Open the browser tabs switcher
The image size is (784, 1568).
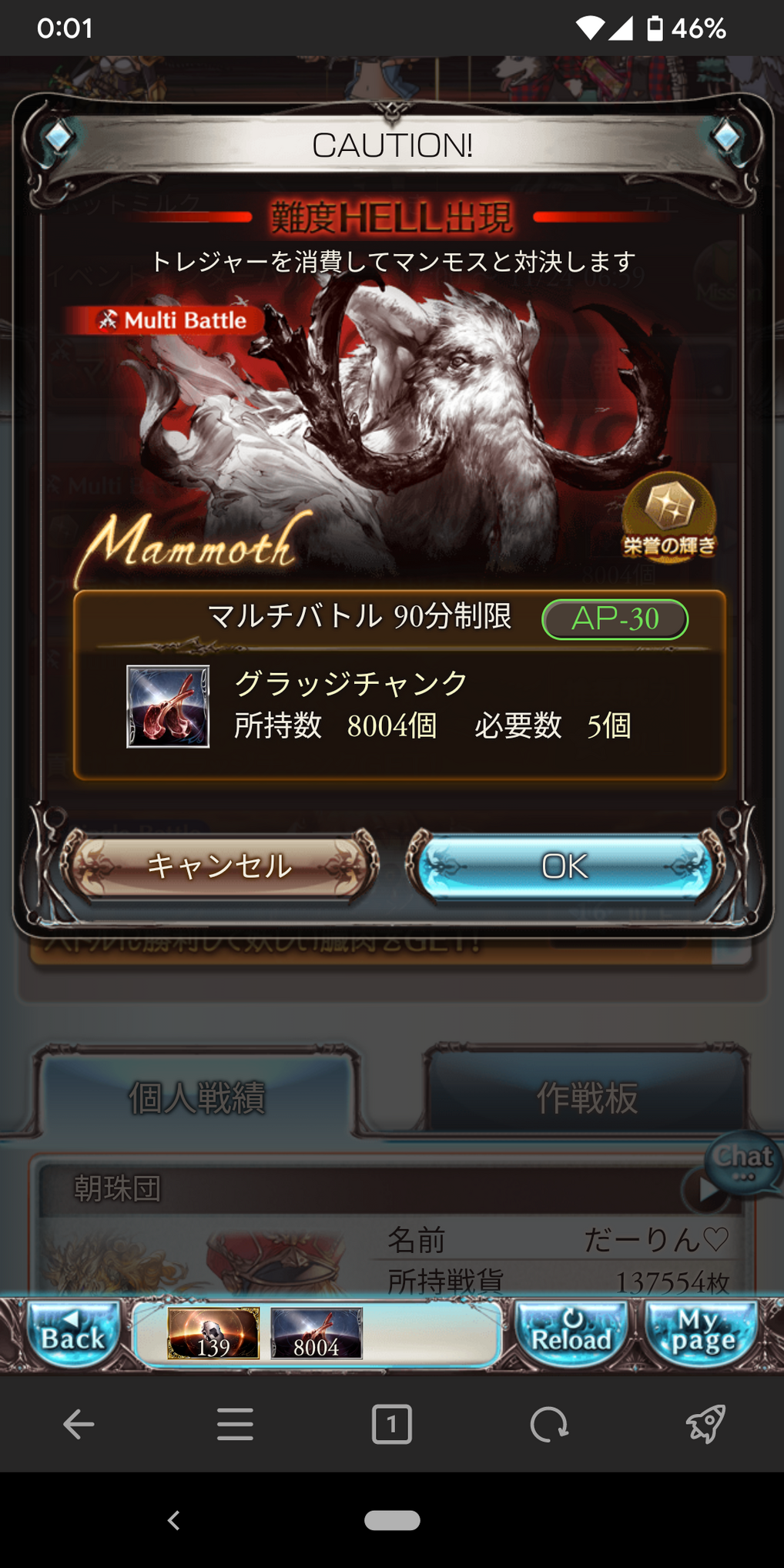coord(391,1424)
